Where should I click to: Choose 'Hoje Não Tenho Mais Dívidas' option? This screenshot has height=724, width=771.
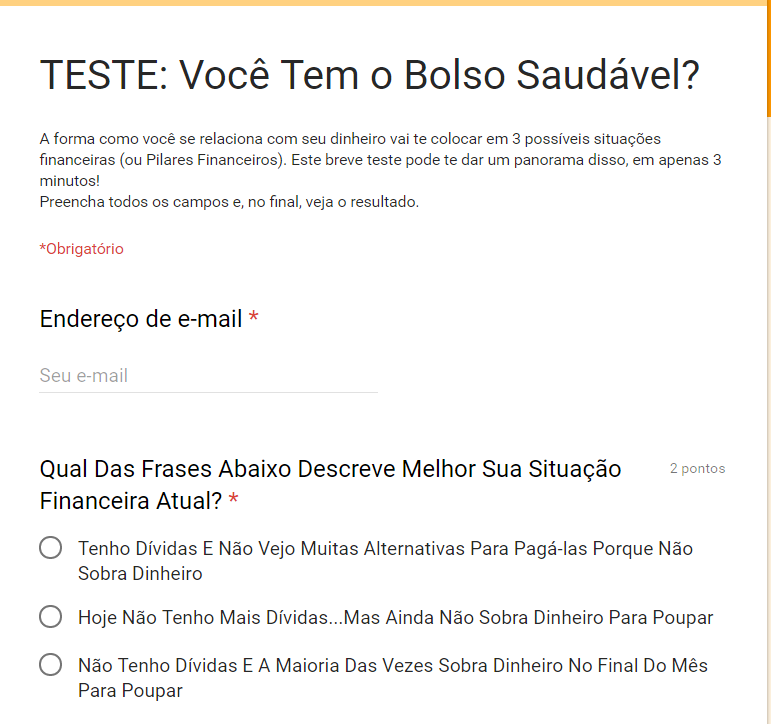click(x=51, y=617)
